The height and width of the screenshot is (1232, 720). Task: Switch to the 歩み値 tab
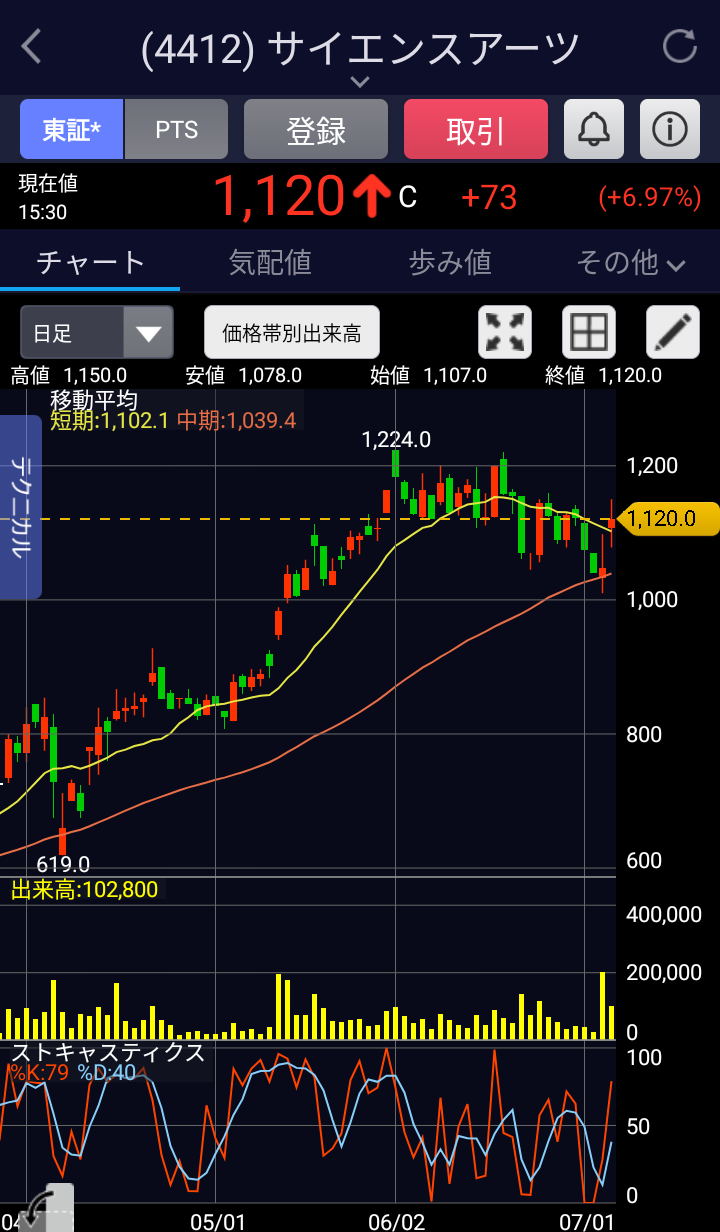[450, 263]
